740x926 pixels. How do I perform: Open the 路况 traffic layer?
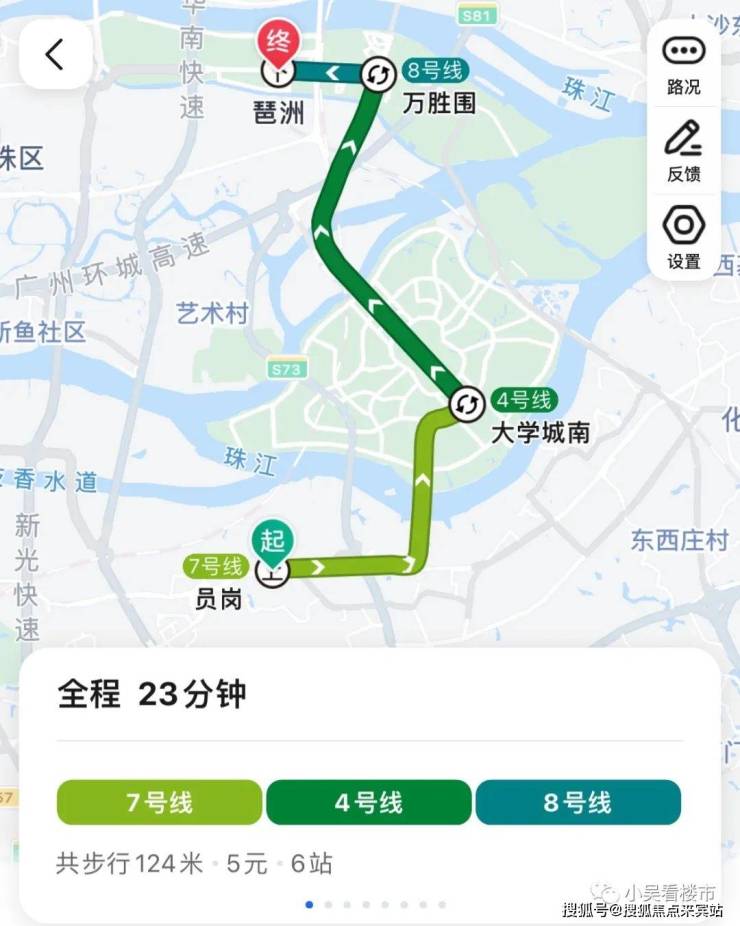(x=684, y=63)
